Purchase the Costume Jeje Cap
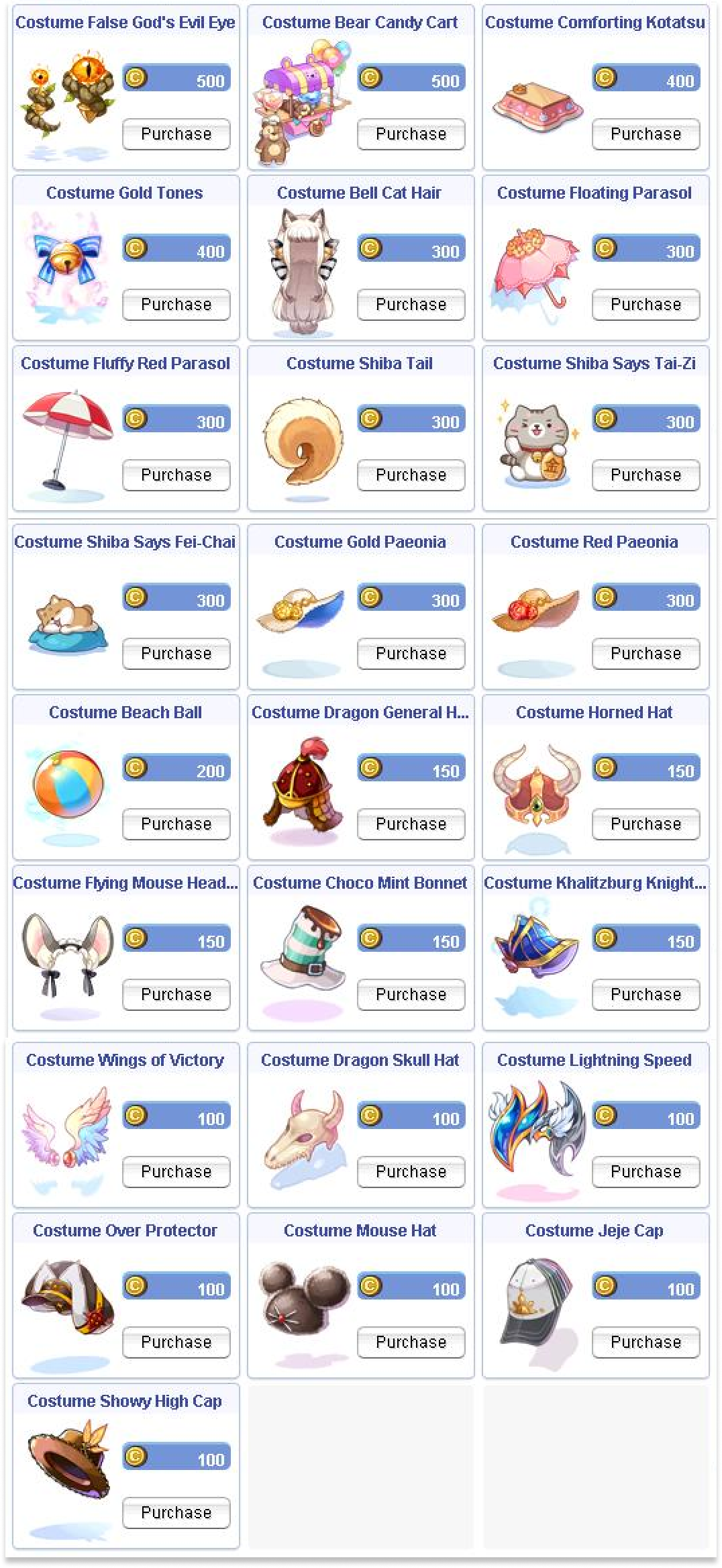The image size is (722, 1568). 646,1342
